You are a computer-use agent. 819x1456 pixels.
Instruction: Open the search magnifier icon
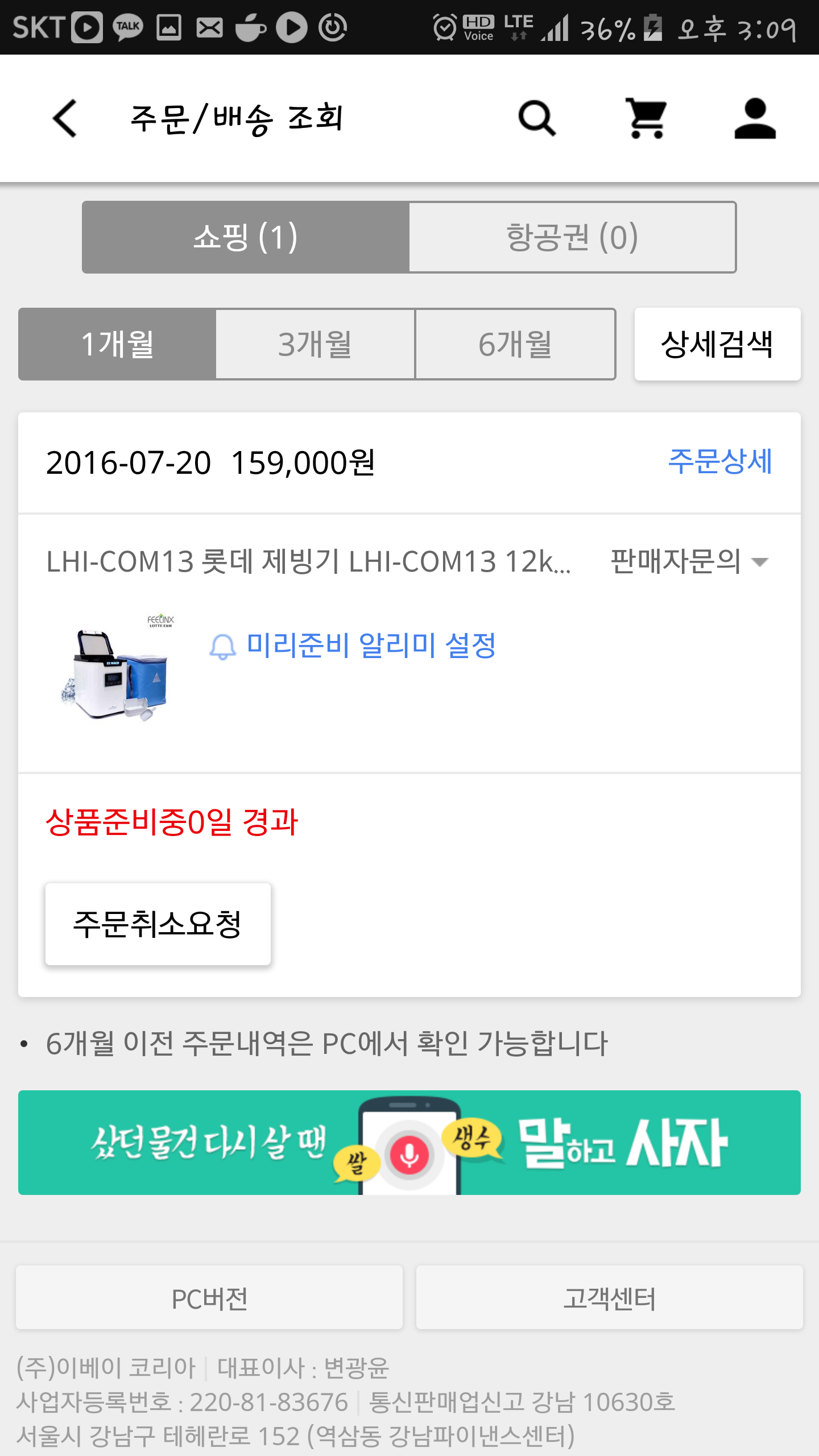coord(536,118)
